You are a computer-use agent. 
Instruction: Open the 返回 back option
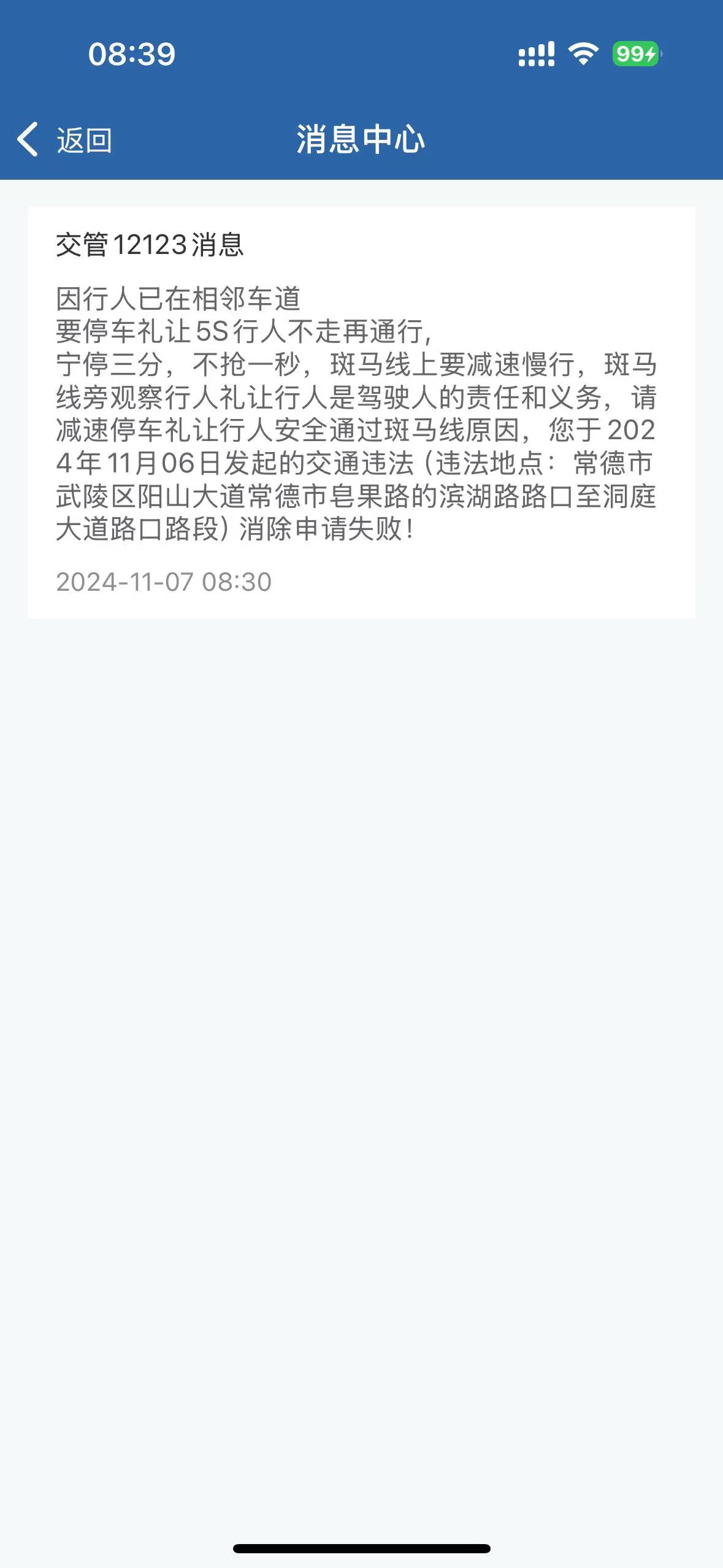(82, 140)
